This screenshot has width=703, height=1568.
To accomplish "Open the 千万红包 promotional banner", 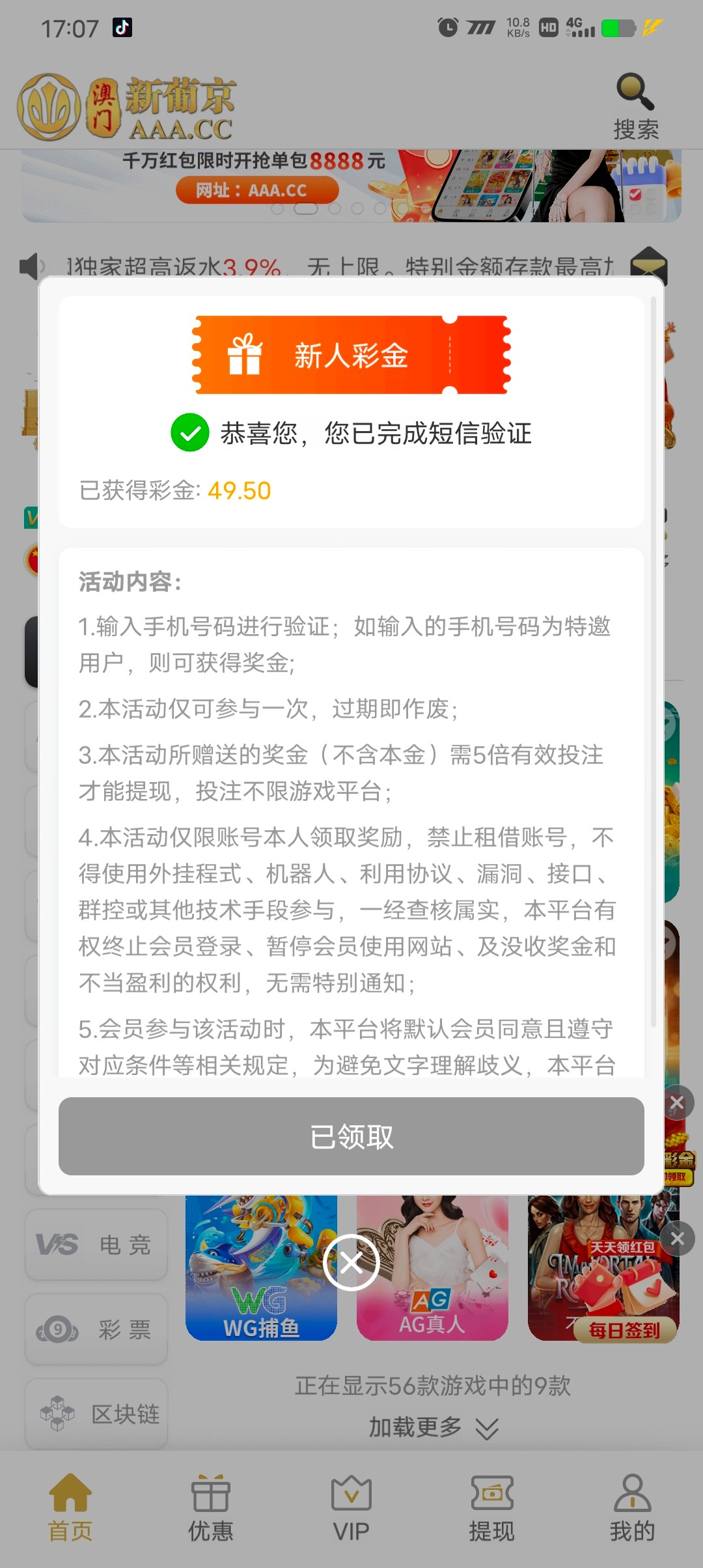I will (x=351, y=186).
